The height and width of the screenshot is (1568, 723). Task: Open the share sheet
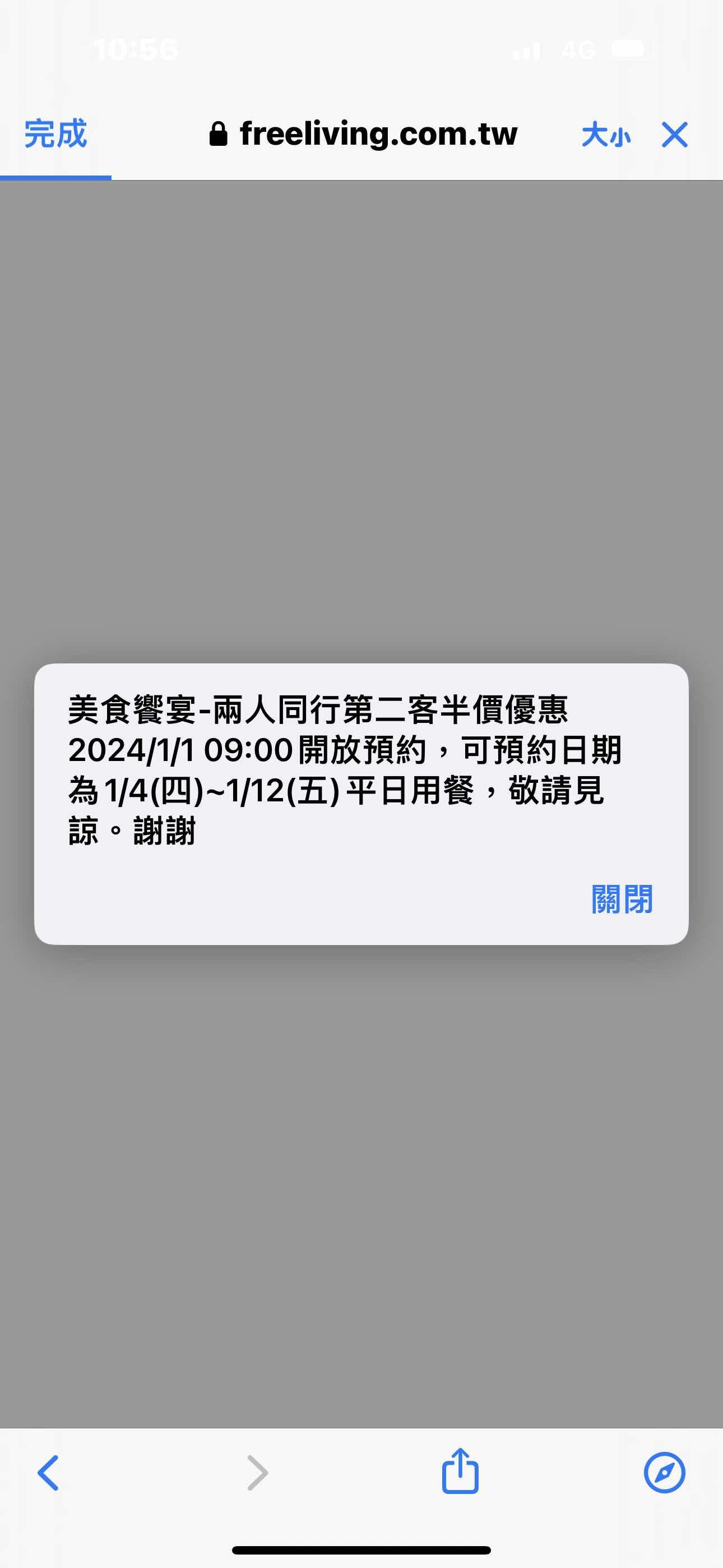pyautogui.click(x=460, y=1471)
